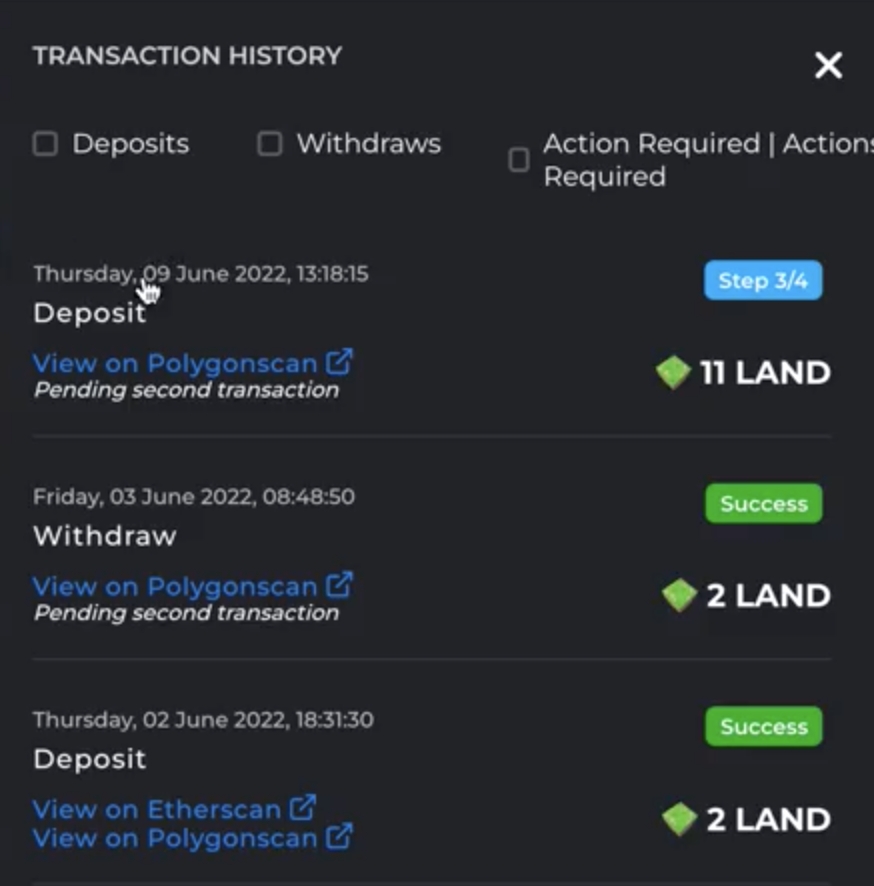Check the Deposits filter box
Image resolution: width=874 pixels, height=886 pixels.
point(45,144)
